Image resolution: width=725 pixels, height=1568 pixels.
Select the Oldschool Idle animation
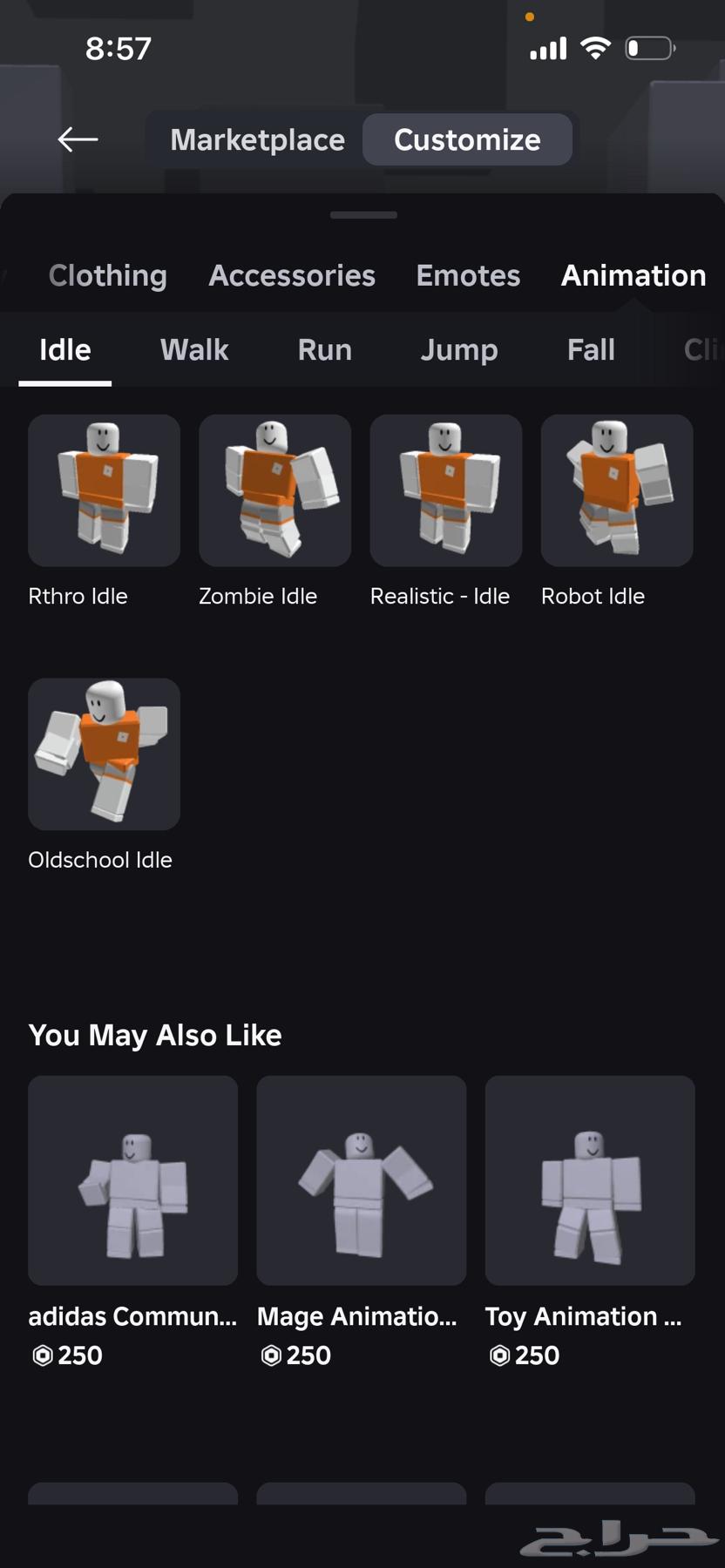(x=105, y=754)
